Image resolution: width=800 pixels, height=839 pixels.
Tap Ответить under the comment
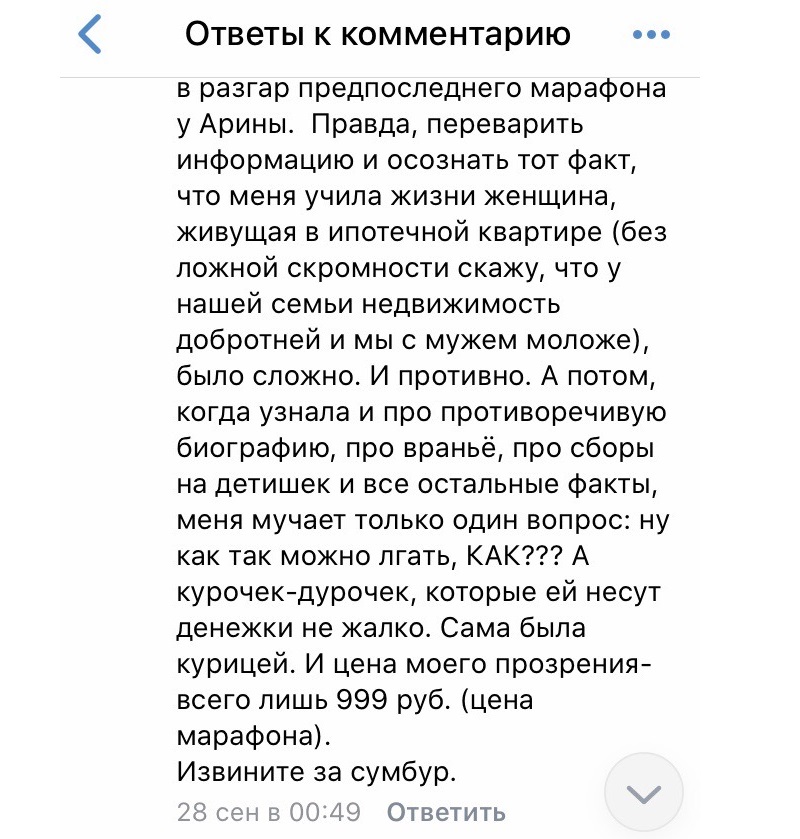point(446,812)
